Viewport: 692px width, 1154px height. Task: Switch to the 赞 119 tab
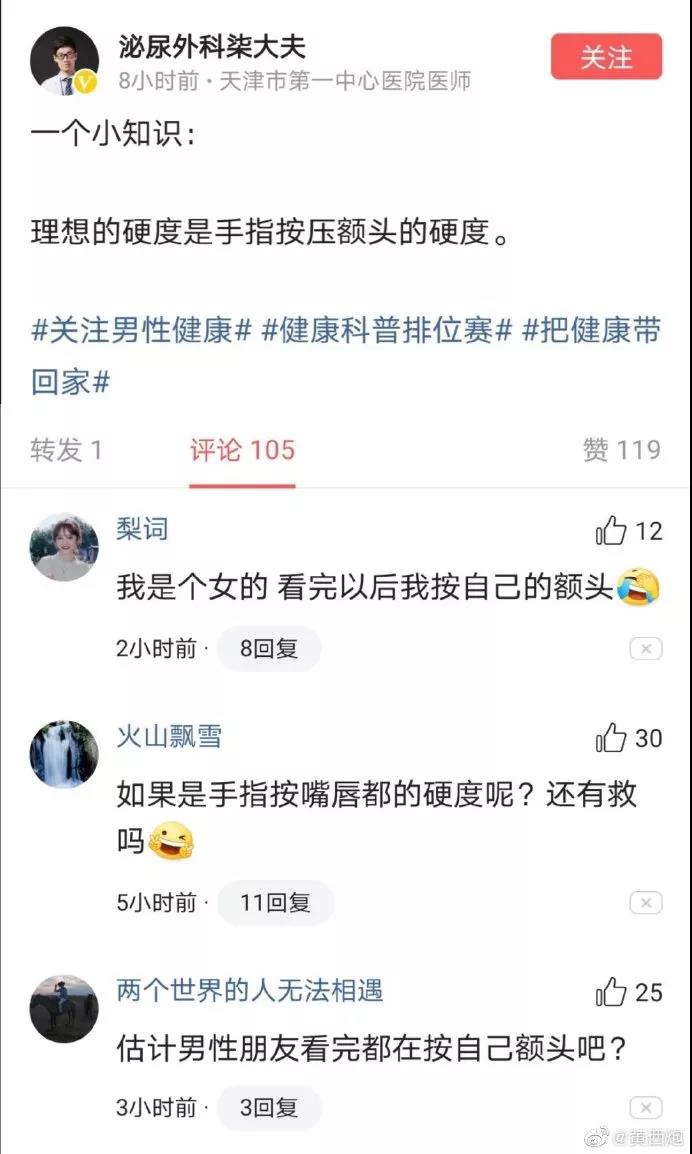point(622,450)
